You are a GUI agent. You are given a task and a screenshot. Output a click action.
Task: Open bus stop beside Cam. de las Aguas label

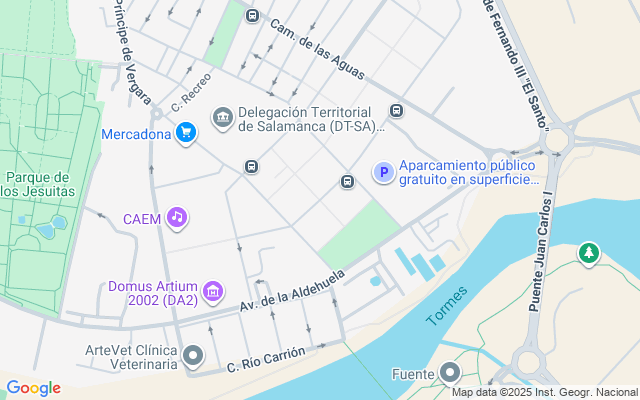[252, 16]
